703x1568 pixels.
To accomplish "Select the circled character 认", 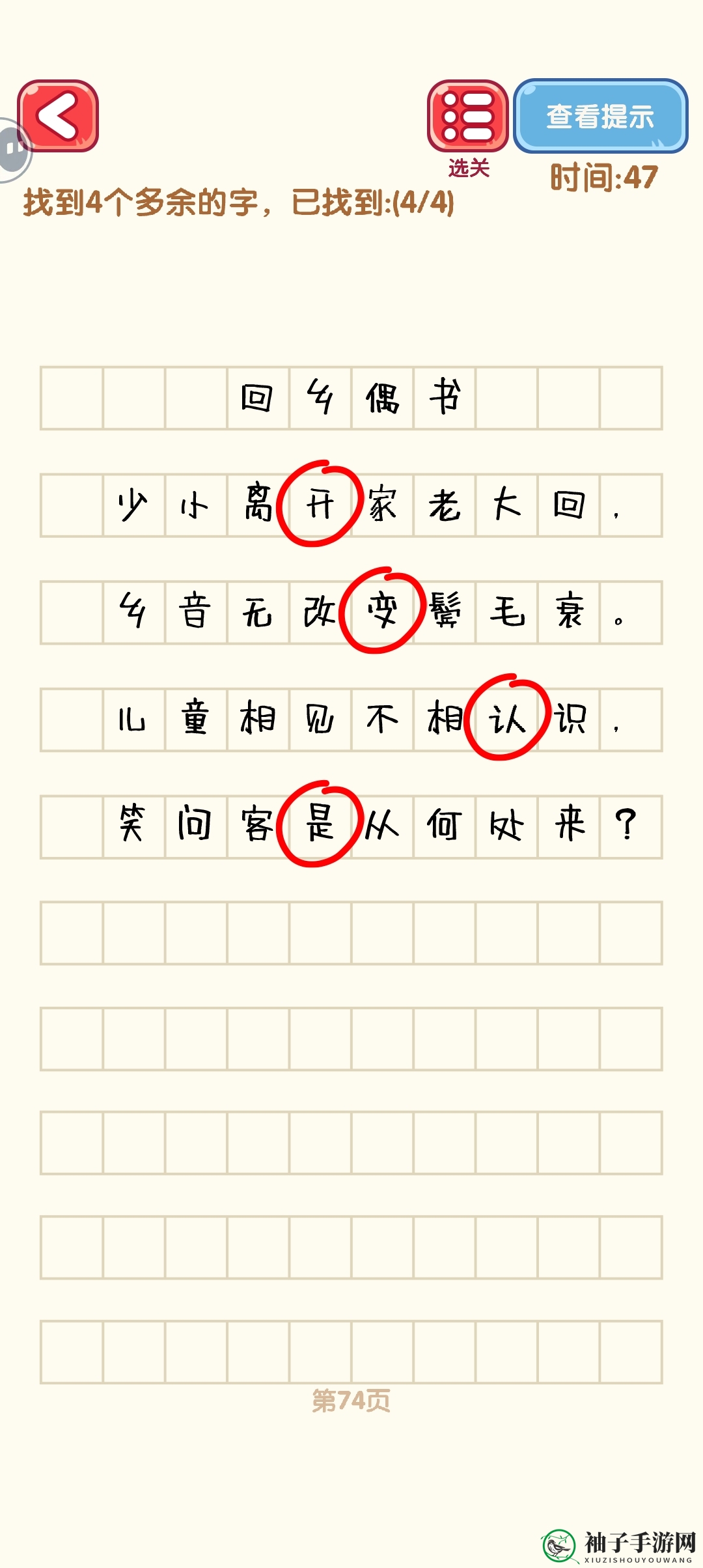I will tap(507, 718).
